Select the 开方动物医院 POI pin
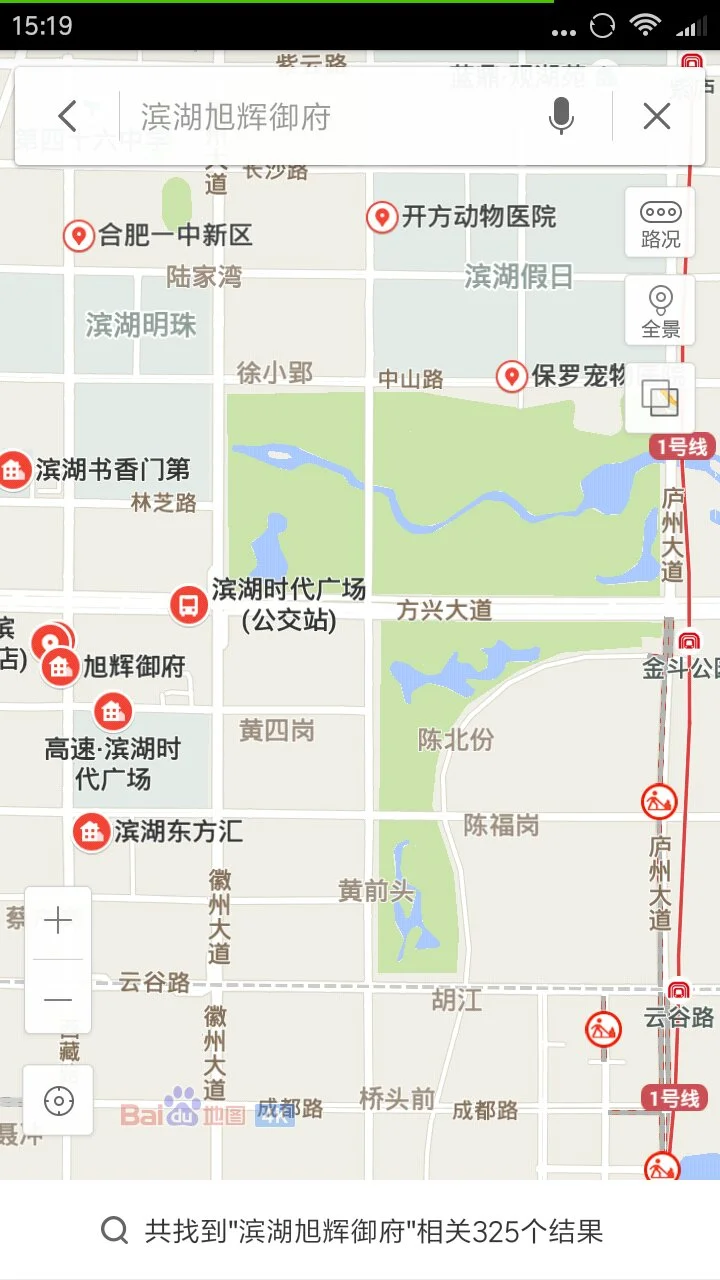Image resolution: width=720 pixels, height=1280 pixels. pyautogui.click(x=381, y=214)
